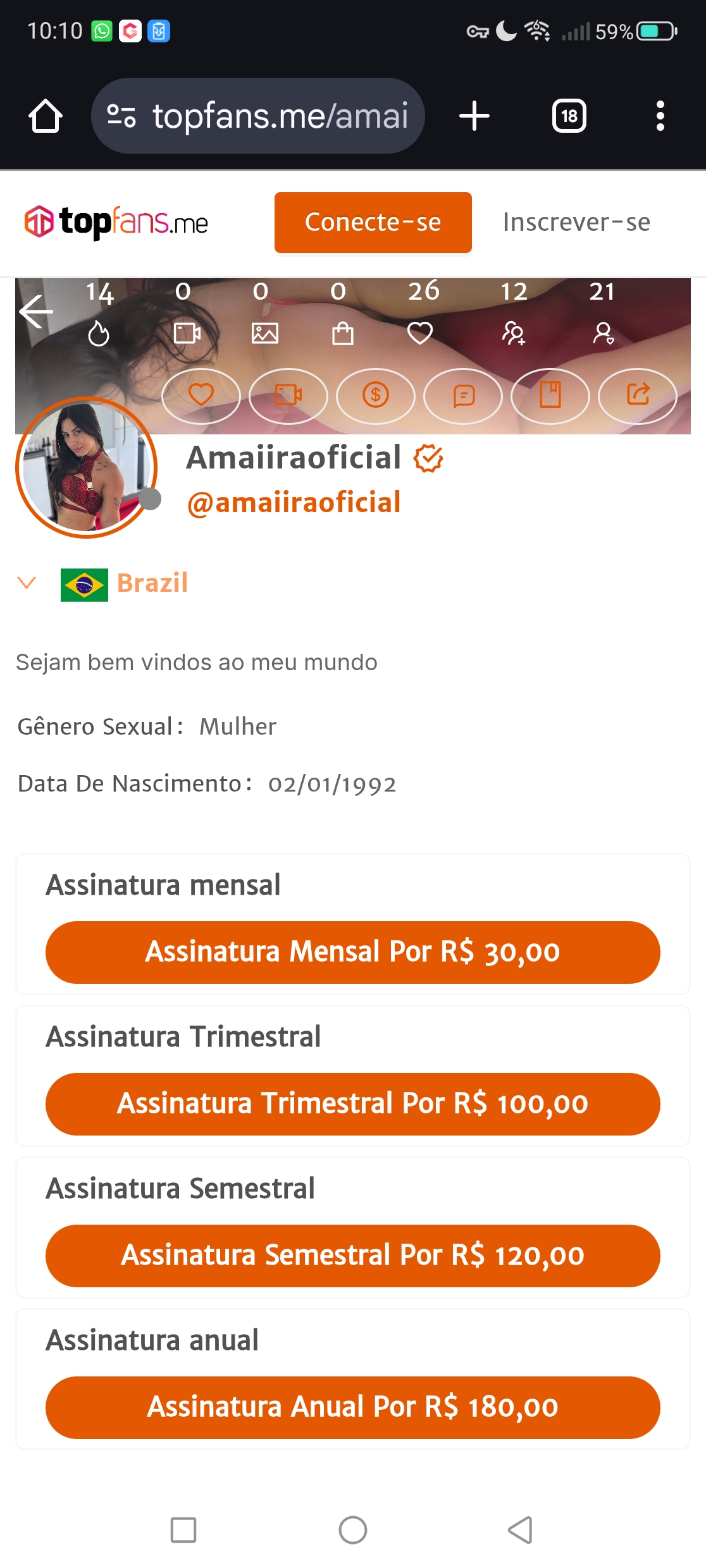Open the Amaiiraoficial profile picture

tap(86, 468)
